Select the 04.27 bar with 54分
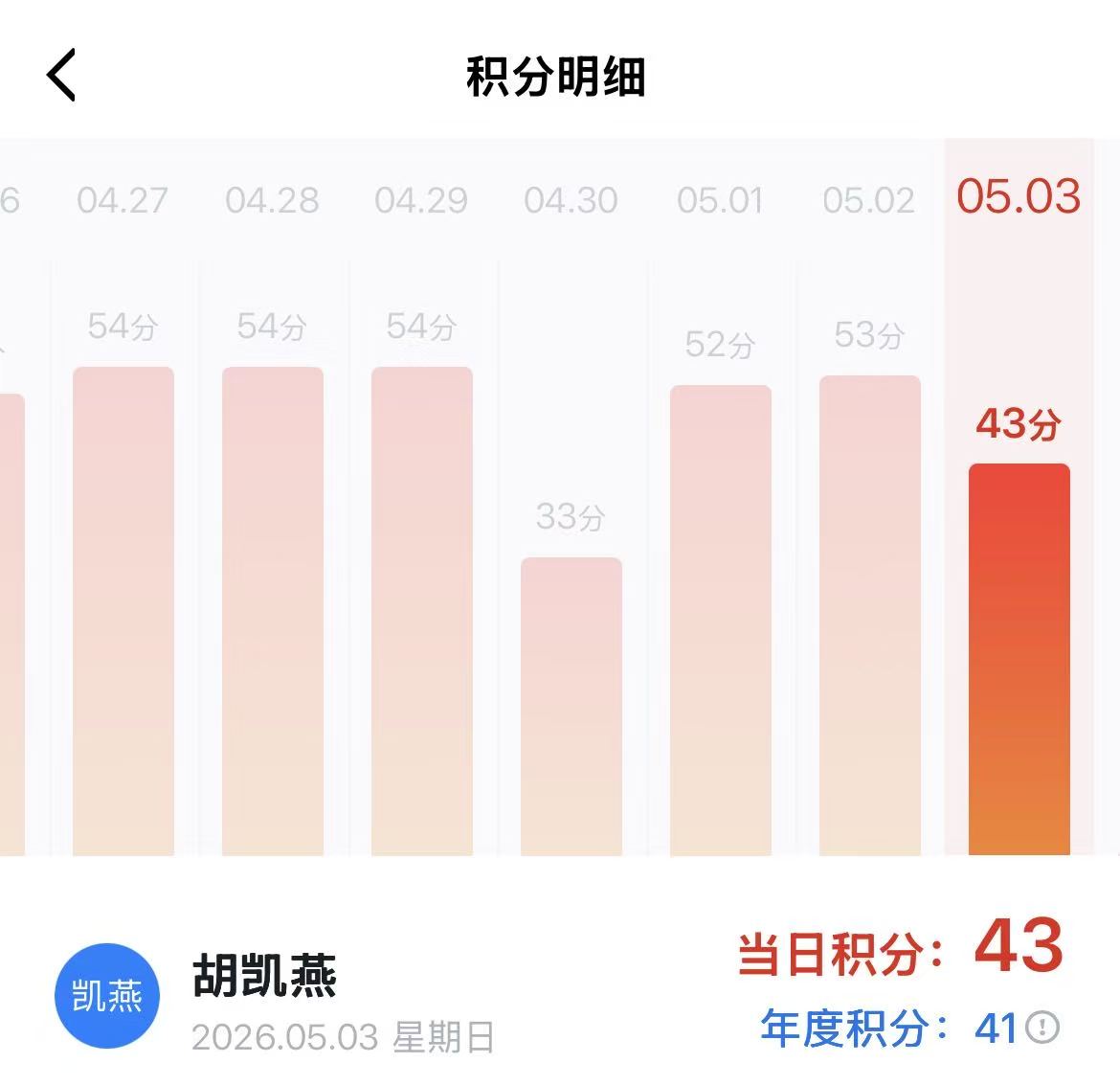 123,611
